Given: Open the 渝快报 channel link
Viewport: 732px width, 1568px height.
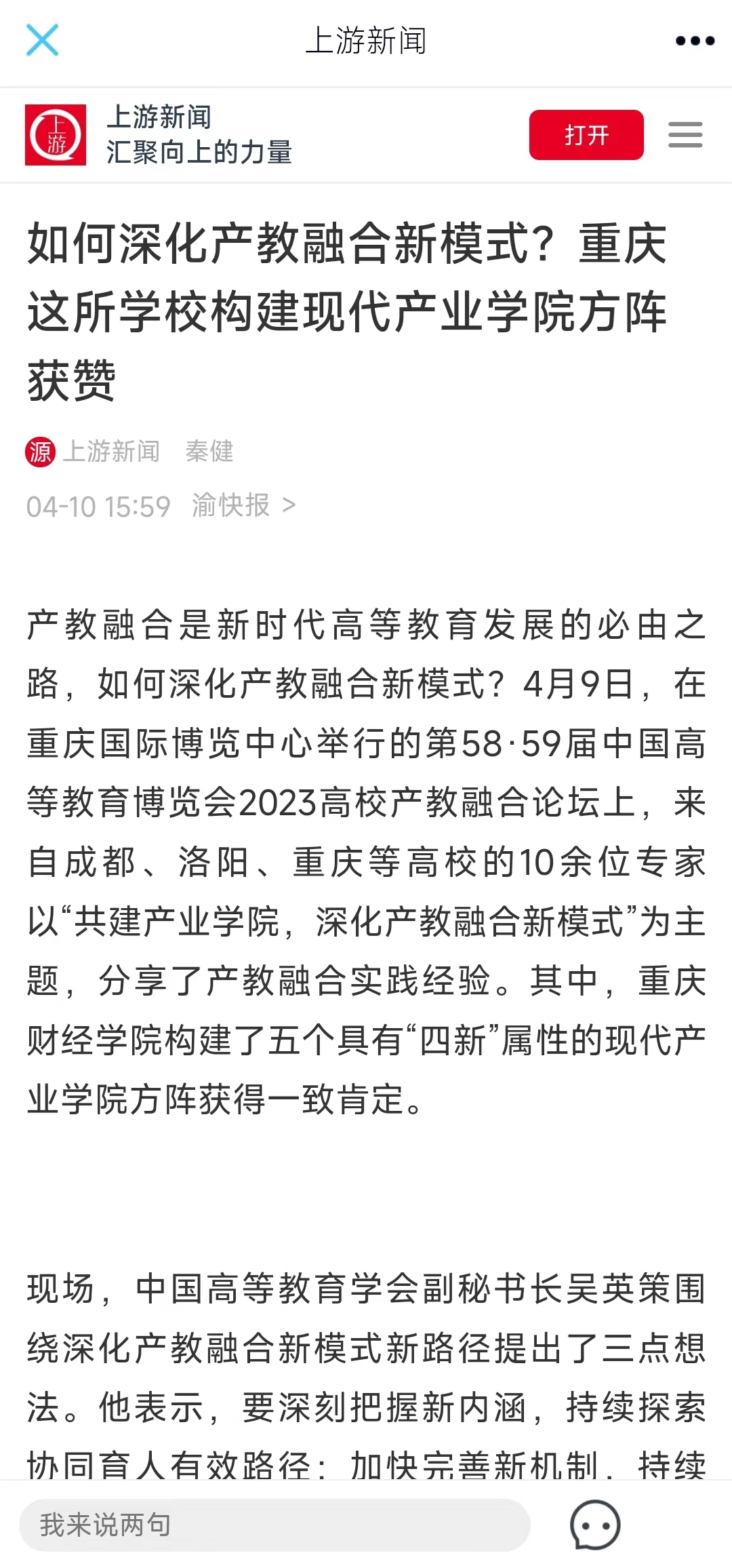Looking at the screenshot, I should (x=243, y=506).
